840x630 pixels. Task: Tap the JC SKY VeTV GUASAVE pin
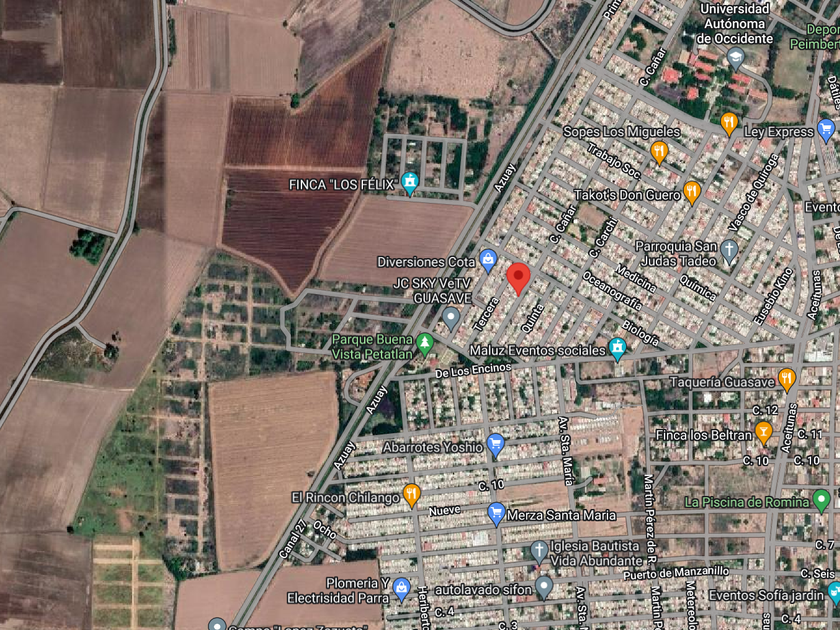pos(451,318)
